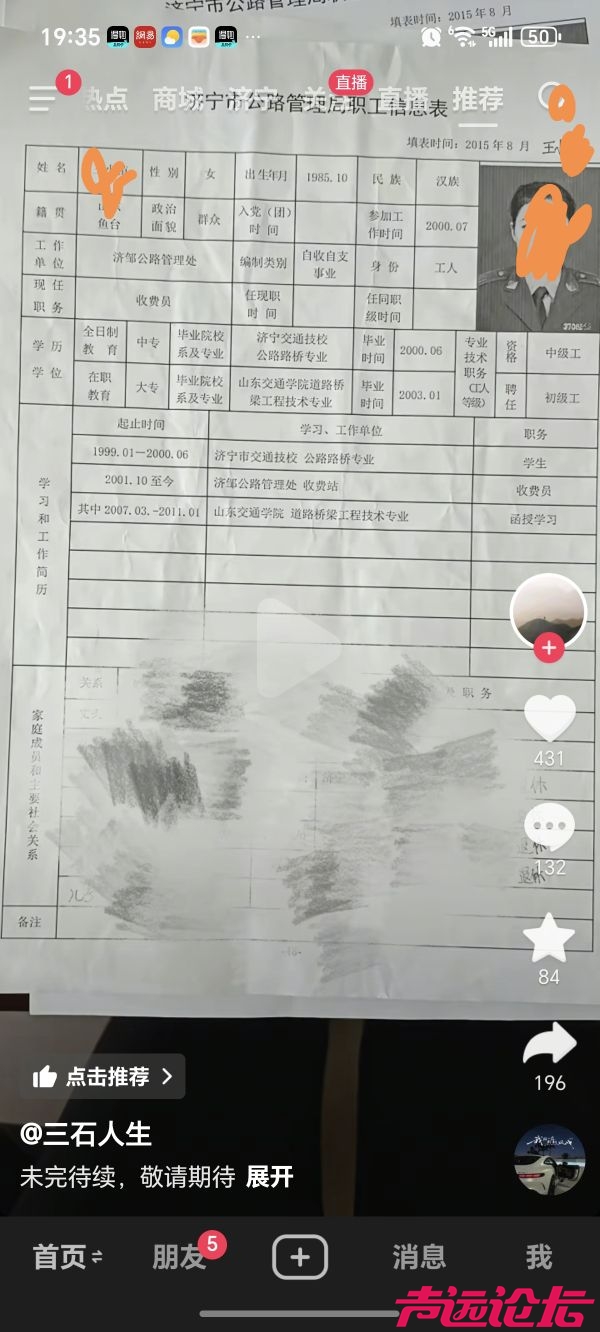Open the 消息 tab

coord(419,1257)
